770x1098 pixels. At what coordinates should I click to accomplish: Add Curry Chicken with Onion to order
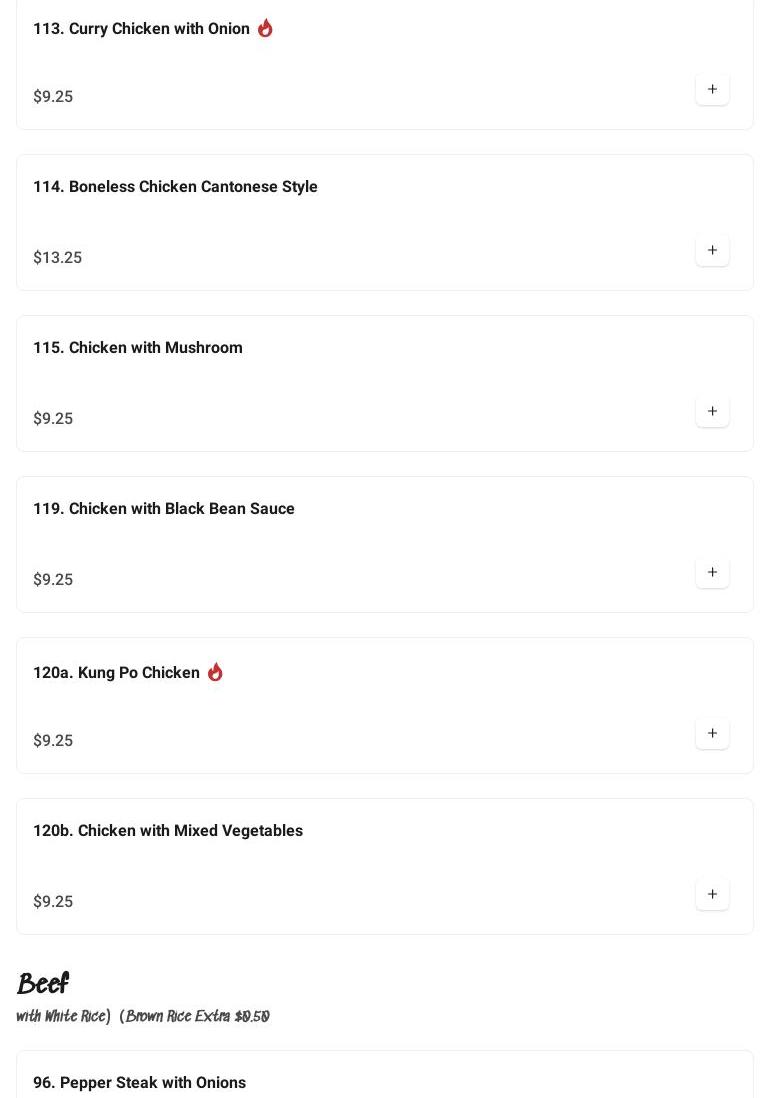tap(712, 89)
